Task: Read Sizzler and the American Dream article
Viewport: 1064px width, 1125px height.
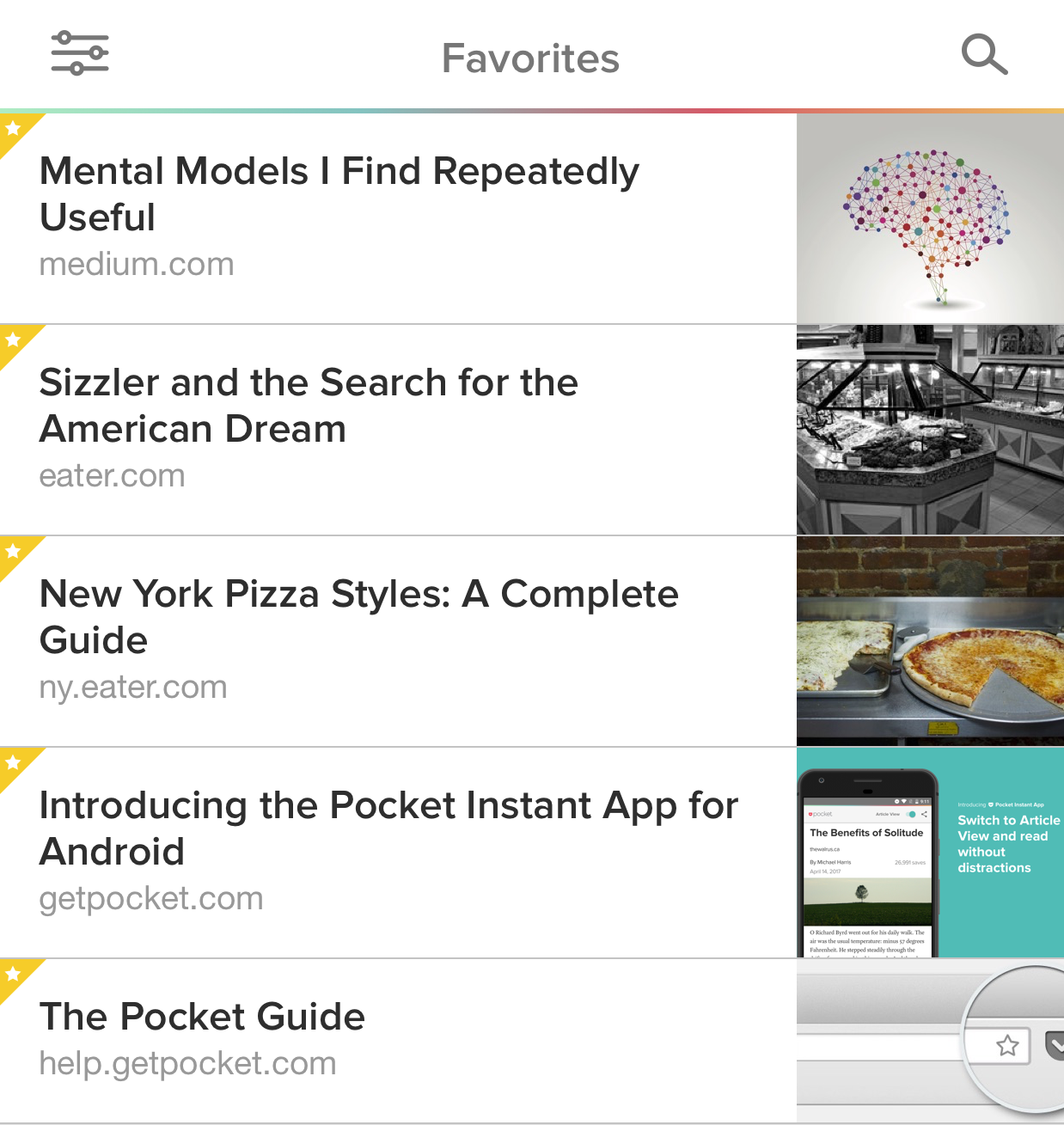Action: [309, 406]
